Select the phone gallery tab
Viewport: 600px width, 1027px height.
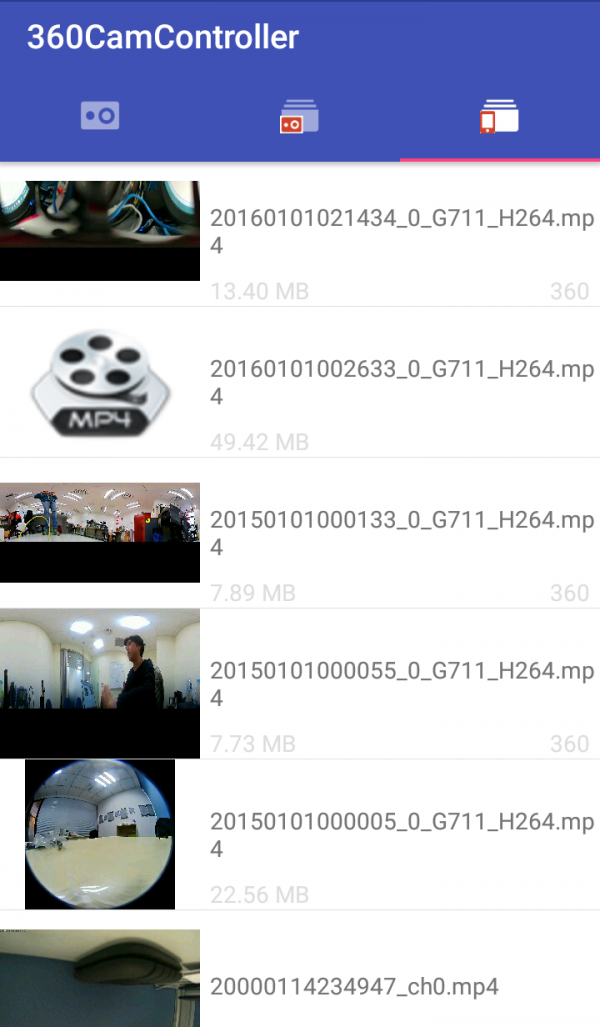pos(499,116)
